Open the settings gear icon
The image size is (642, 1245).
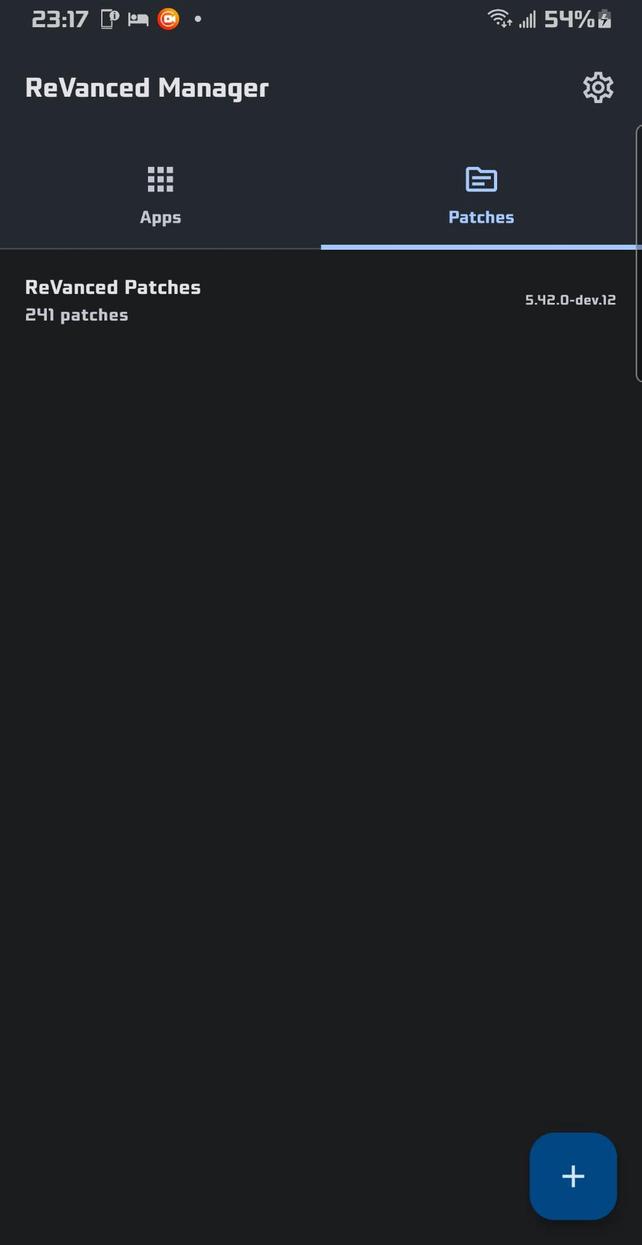tap(597, 88)
